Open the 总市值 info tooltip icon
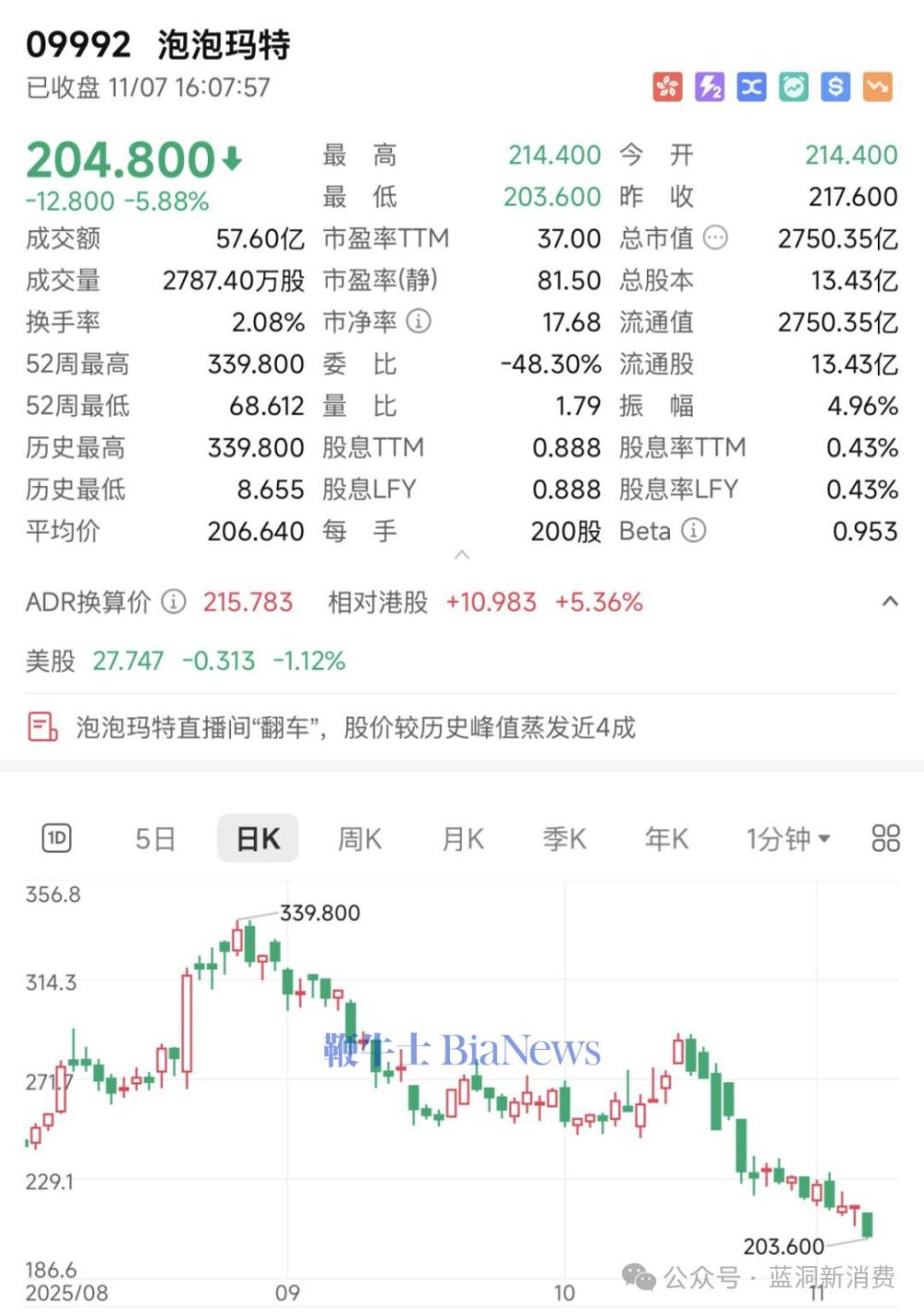 click(x=714, y=238)
